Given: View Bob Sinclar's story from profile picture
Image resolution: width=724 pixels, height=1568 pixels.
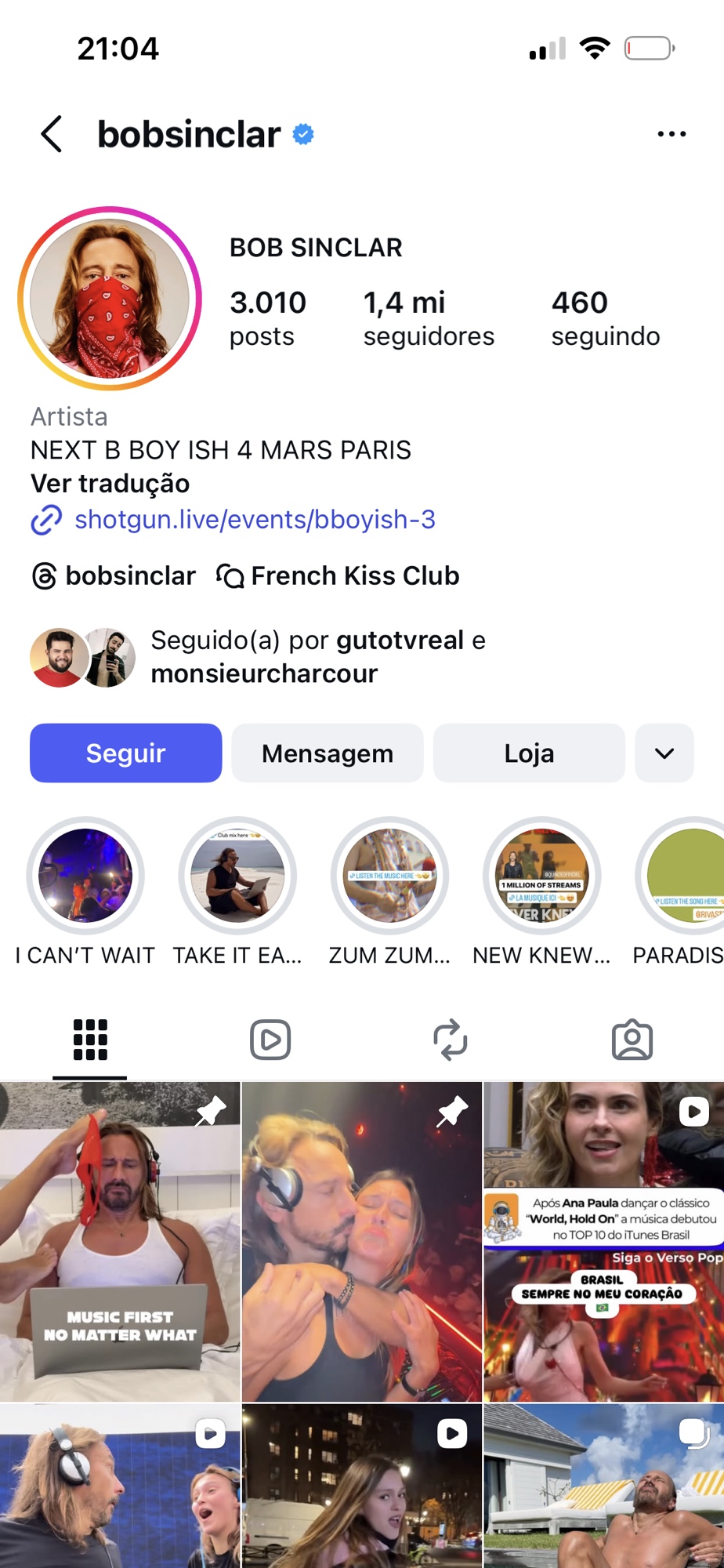Looking at the screenshot, I should click(x=110, y=299).
